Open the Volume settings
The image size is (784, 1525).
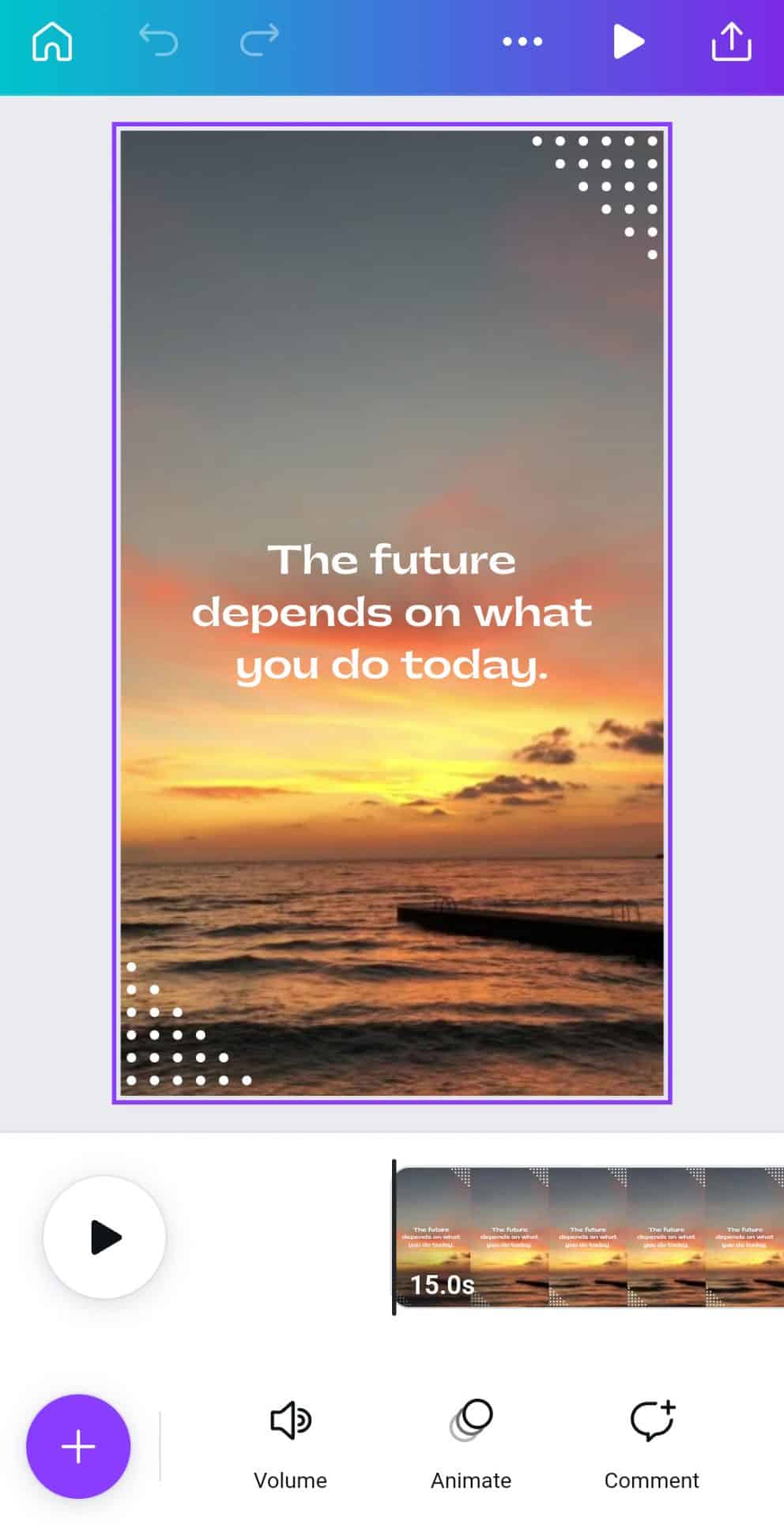coord(290,1446)
